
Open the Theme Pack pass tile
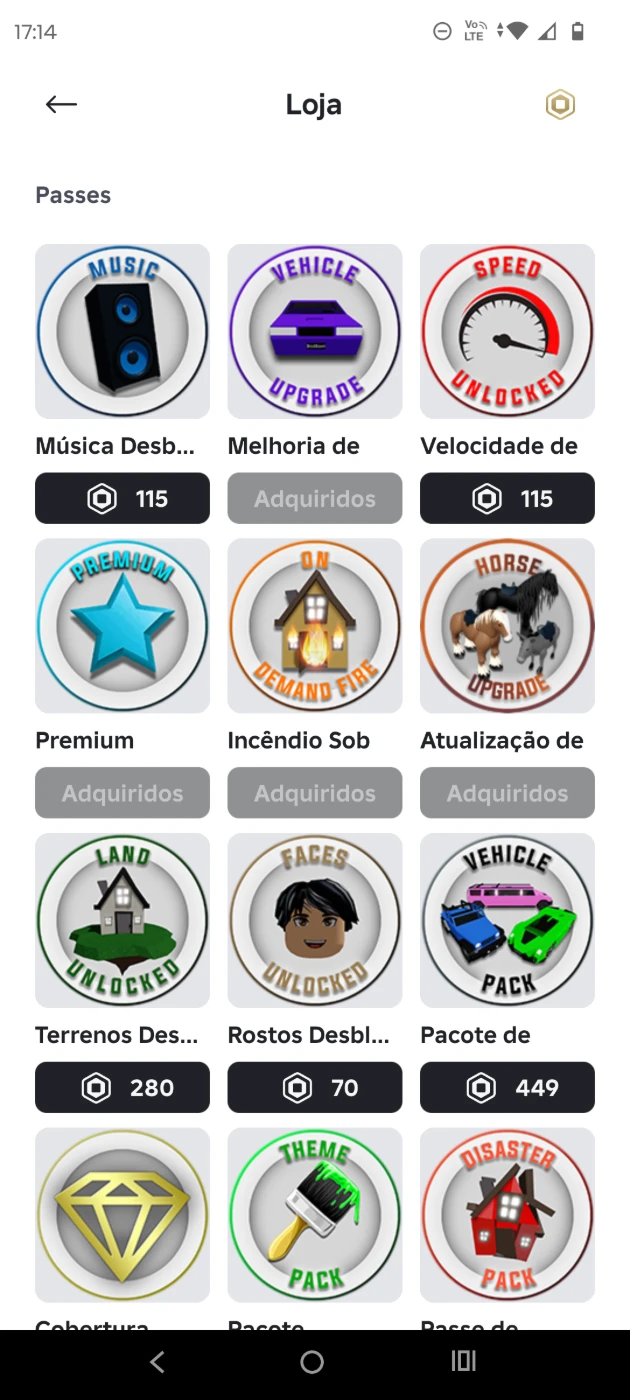[x=315, y=1214]
